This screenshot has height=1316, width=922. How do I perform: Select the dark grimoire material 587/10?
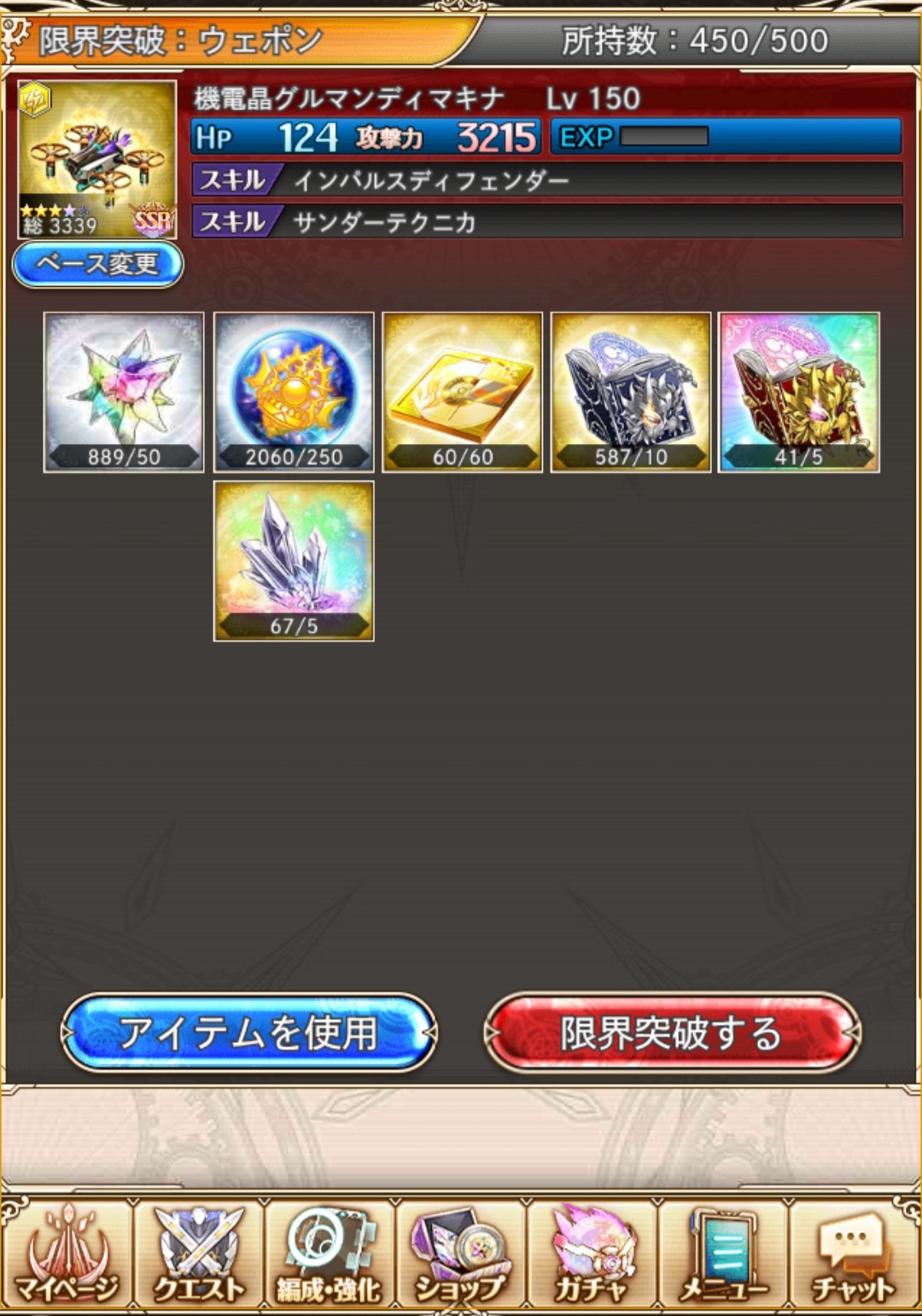631,392
